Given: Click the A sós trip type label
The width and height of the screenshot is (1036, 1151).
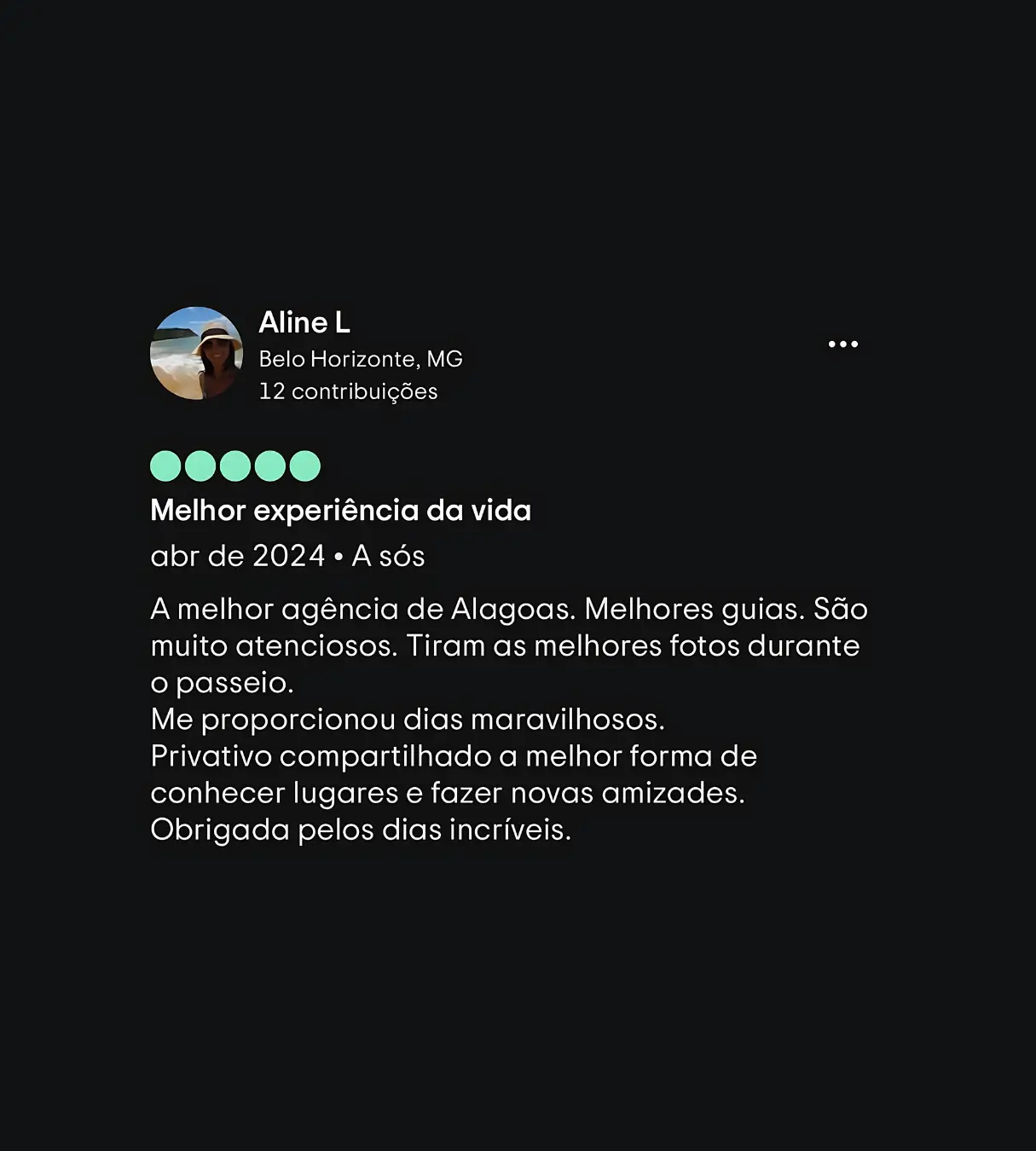Looking at the screenshot, I should pos(391,554).
